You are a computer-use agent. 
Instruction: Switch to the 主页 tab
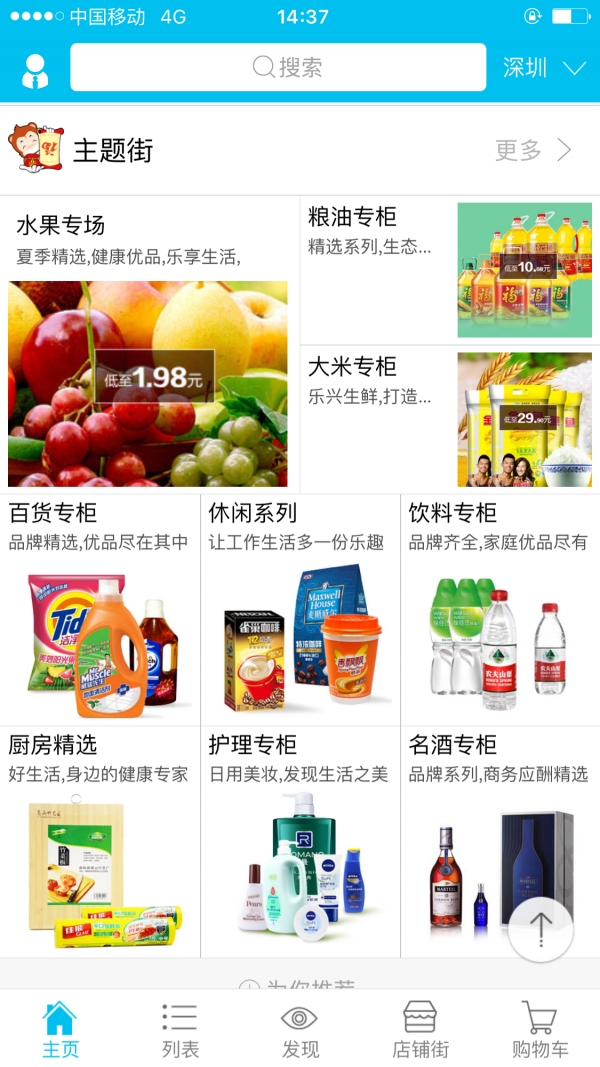[59, 1029]
